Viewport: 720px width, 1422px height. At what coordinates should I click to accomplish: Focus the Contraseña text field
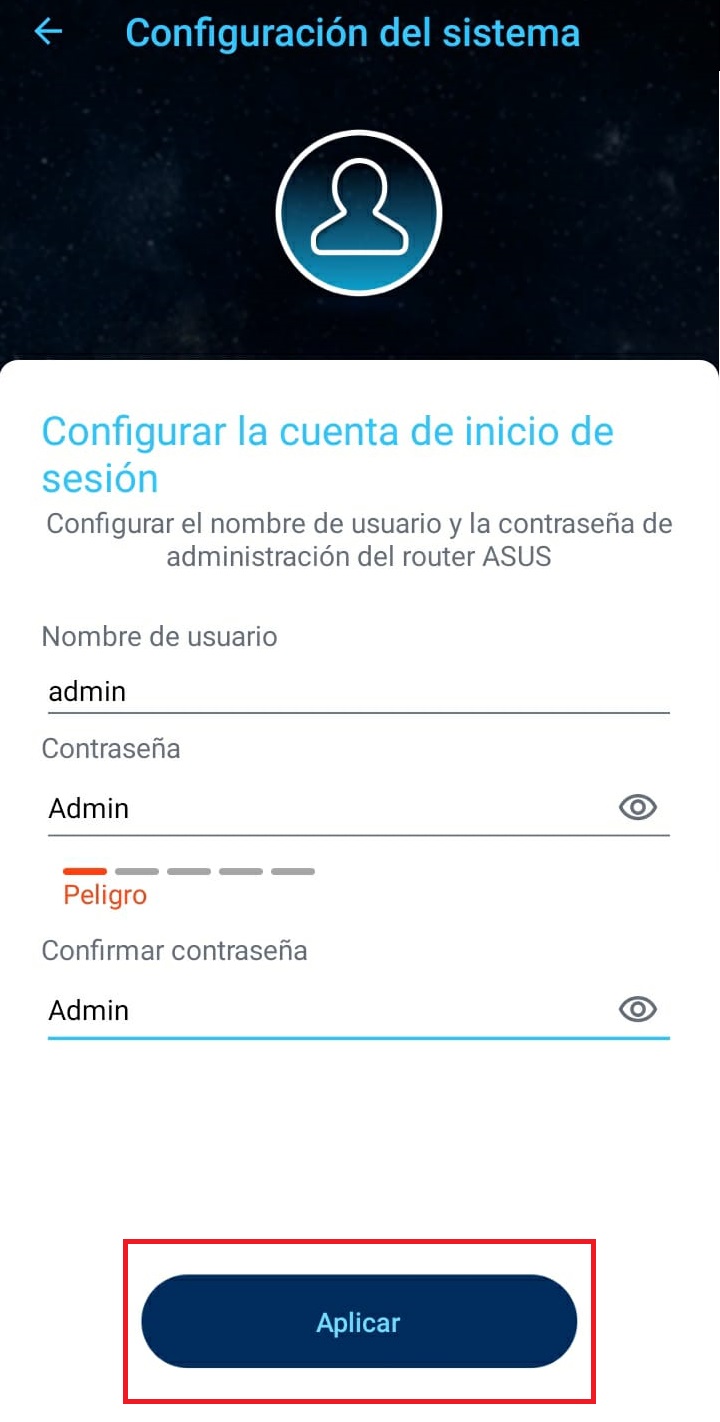(x=320, y=808)
